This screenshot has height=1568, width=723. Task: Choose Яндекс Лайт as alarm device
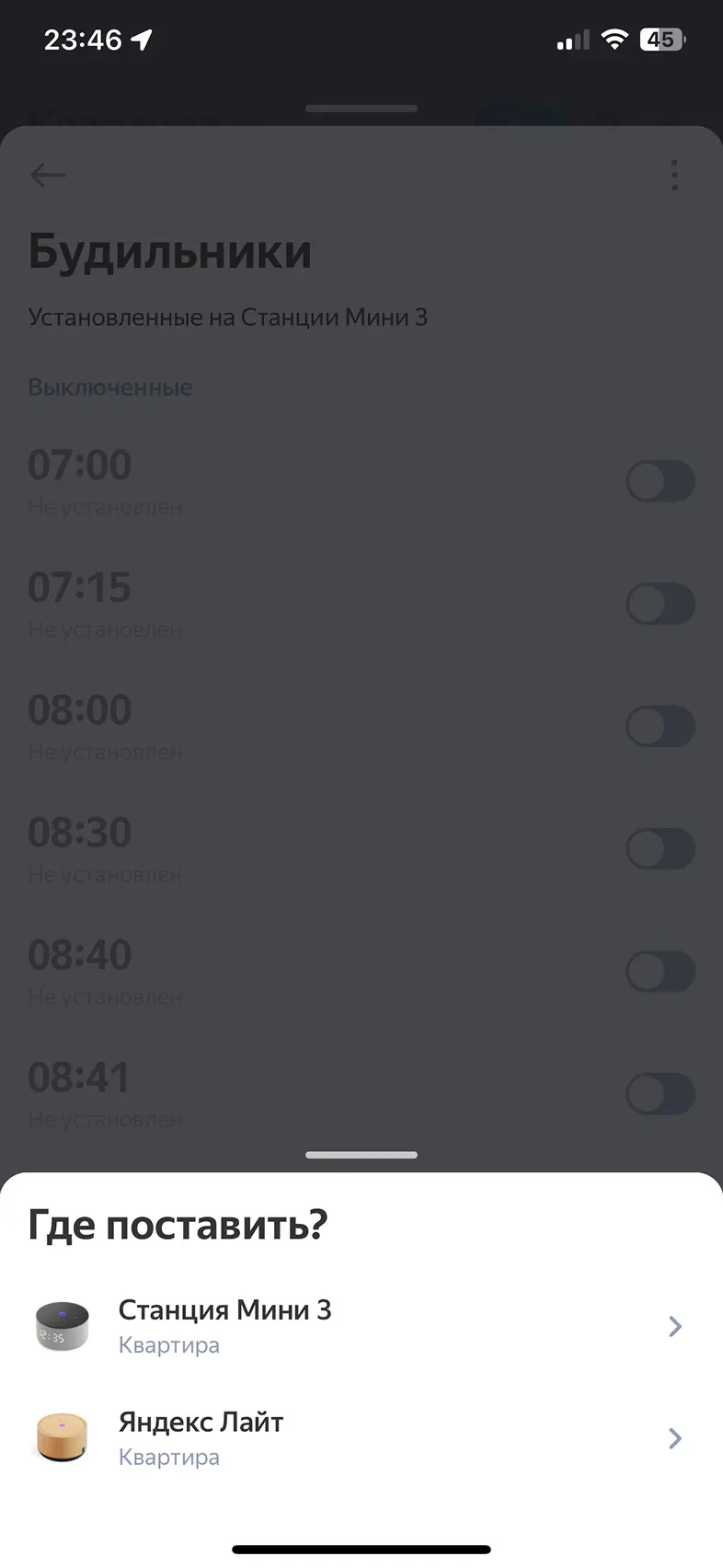359,1438
